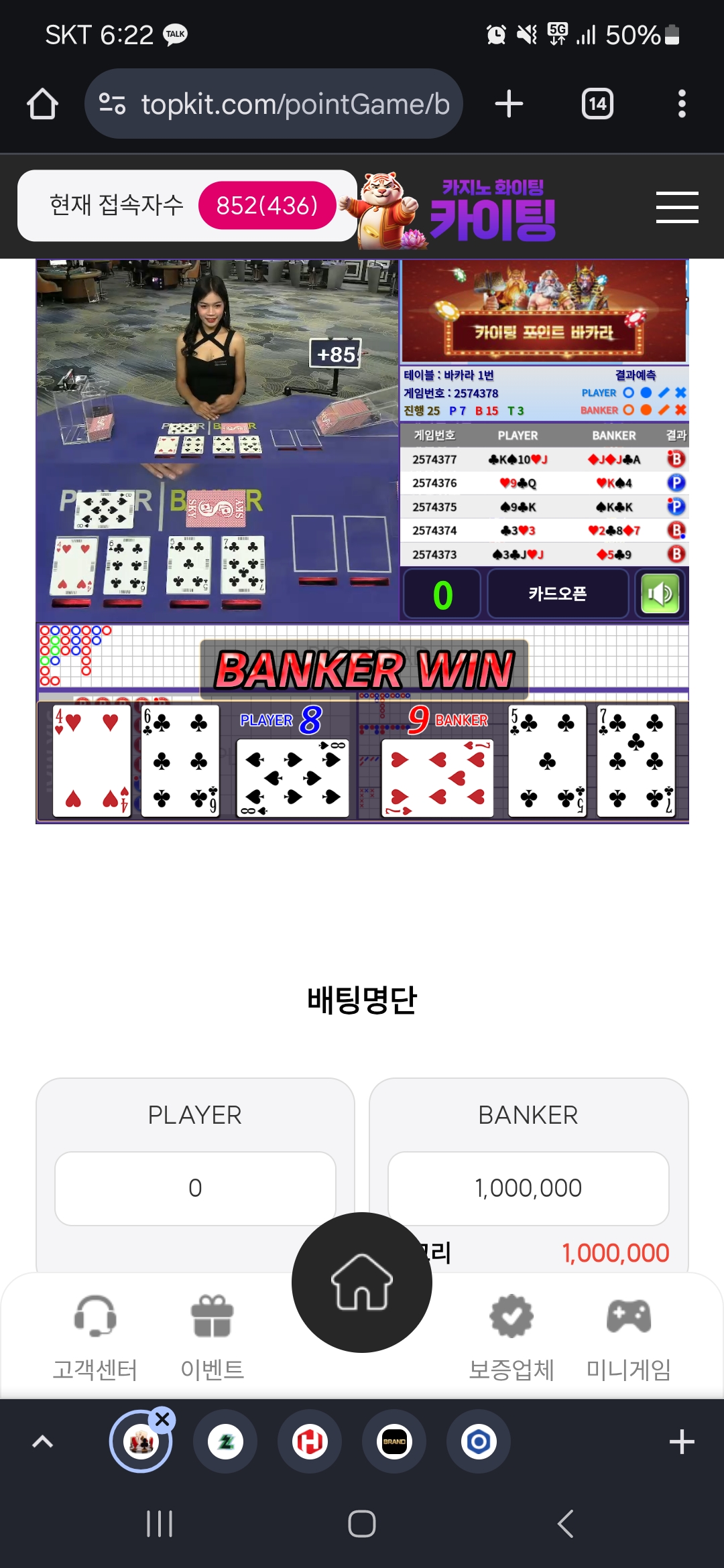Add a new tab from bottom bar

[681, 1441]
